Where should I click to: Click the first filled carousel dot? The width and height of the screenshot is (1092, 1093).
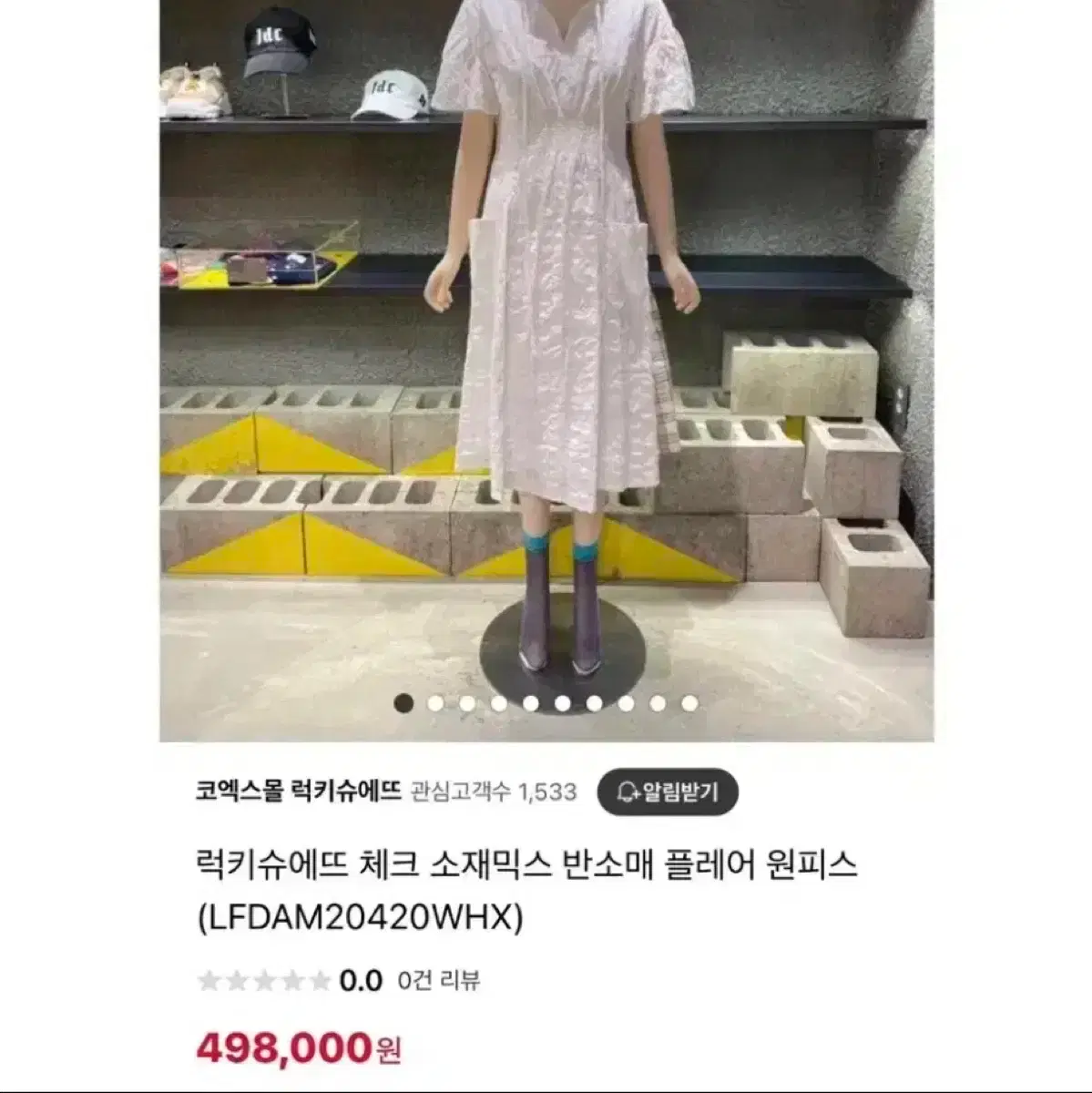[403, 703]
